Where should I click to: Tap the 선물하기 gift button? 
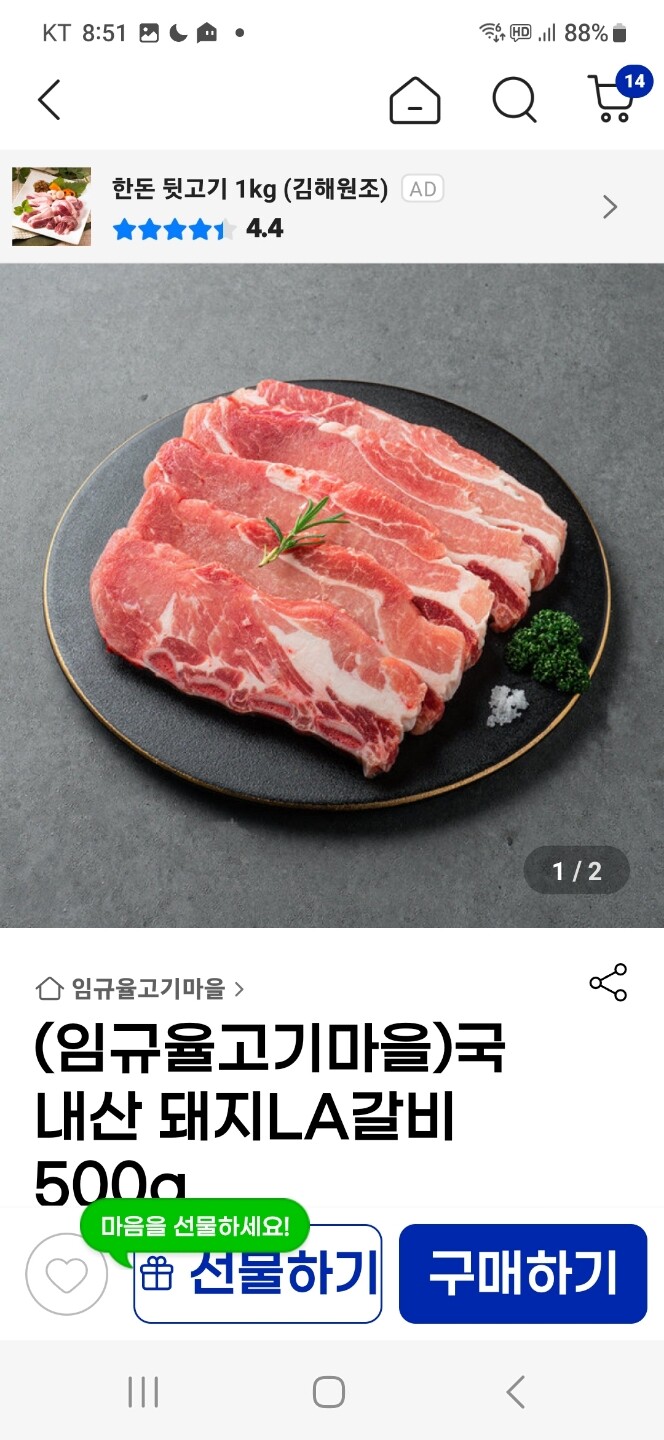point(258,1274)
